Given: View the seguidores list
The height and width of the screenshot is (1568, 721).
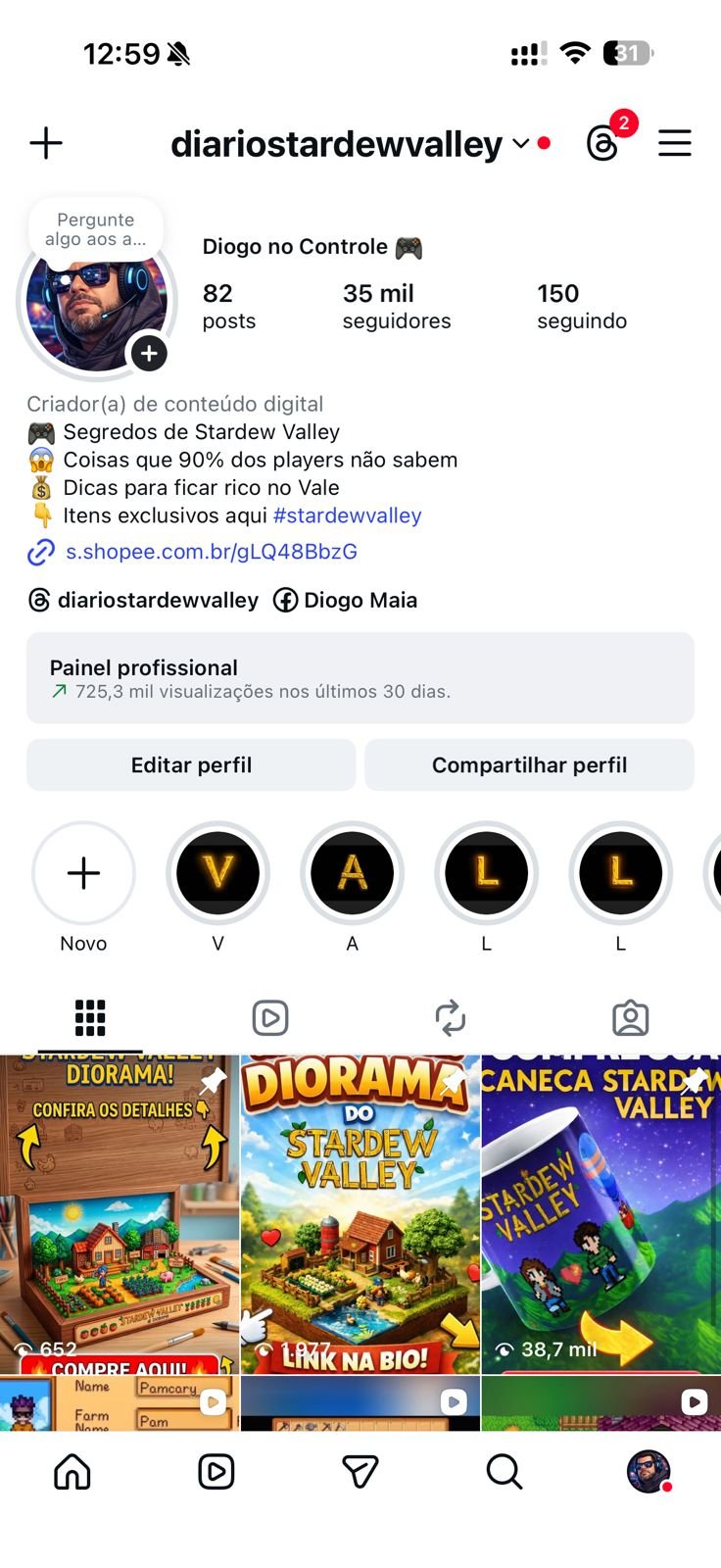Looking at the screenshot, I should point(396,306).
